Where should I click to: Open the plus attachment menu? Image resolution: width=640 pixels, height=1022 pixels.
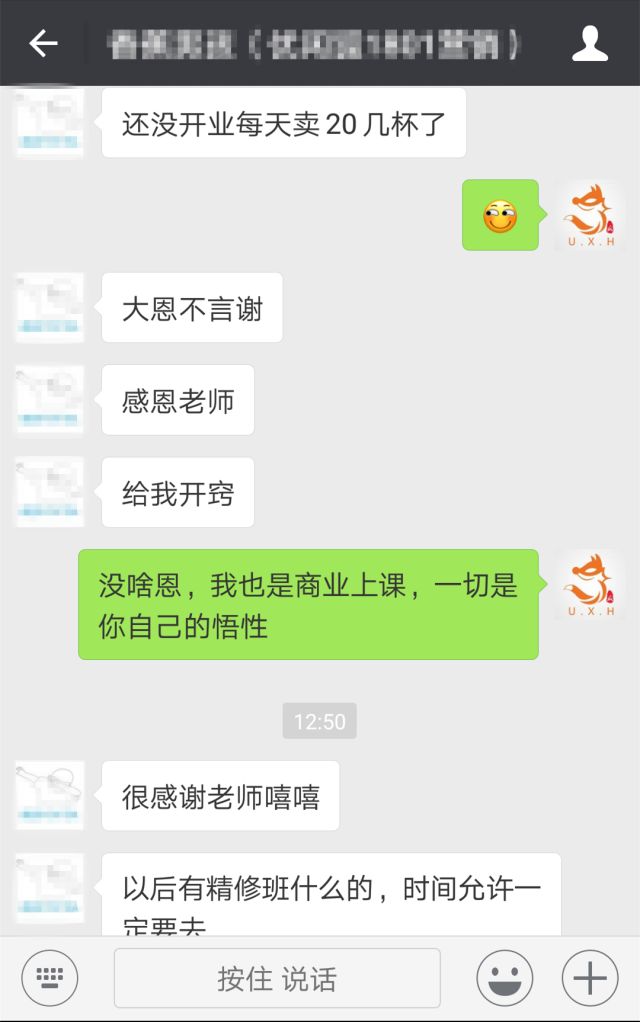click(590, 978)
